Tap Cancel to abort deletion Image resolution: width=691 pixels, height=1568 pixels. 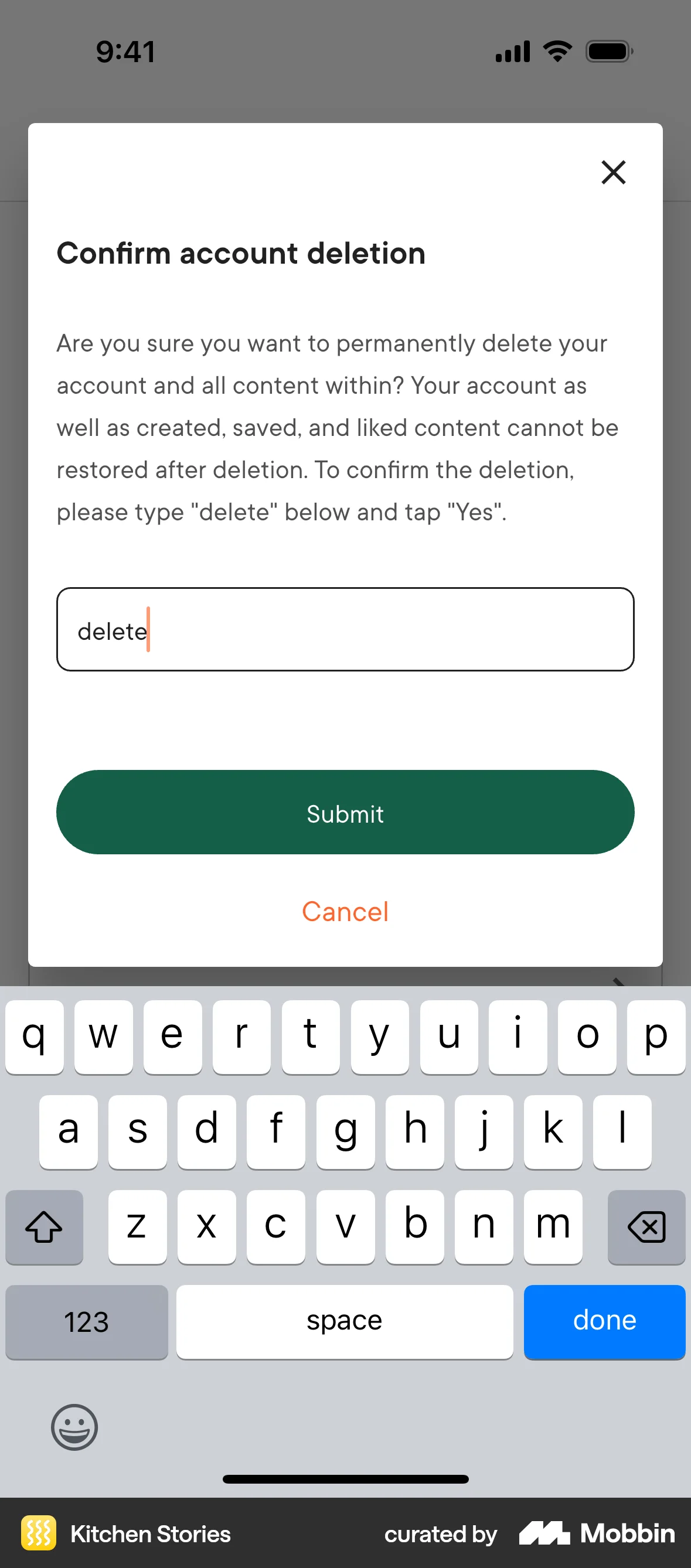click(x=345, y=911)
